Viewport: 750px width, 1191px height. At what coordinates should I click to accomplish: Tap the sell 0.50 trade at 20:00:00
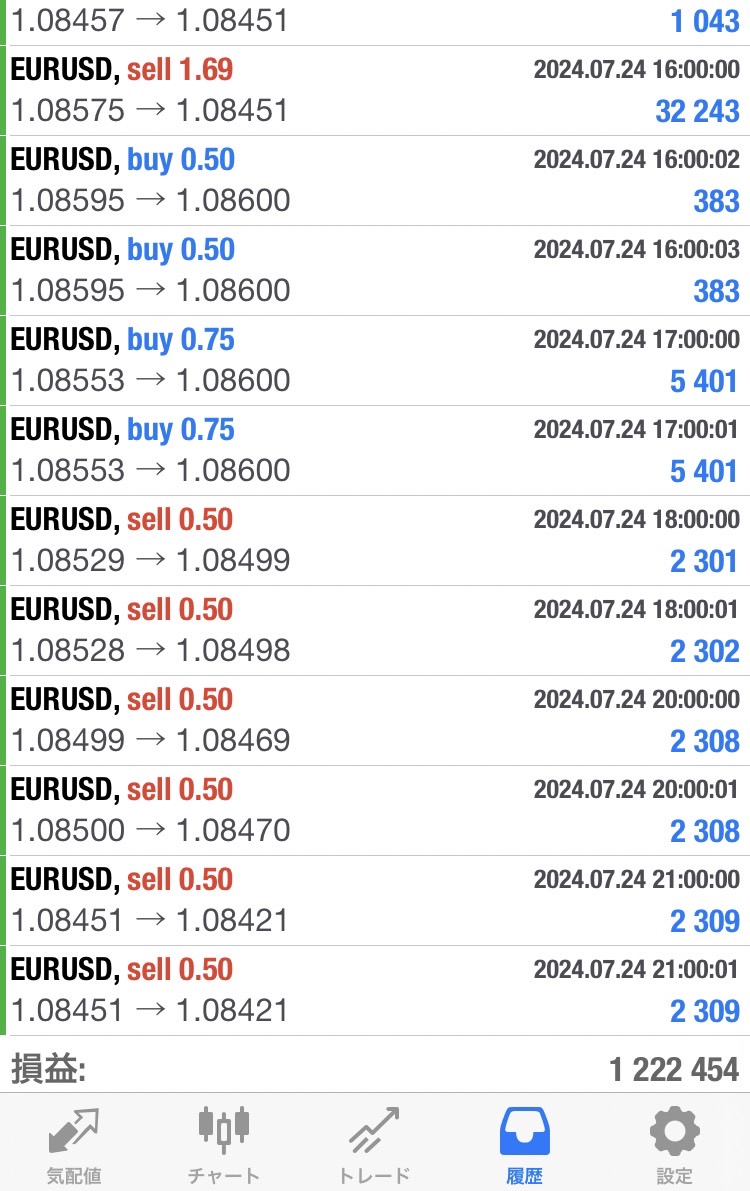pos(375,720)
